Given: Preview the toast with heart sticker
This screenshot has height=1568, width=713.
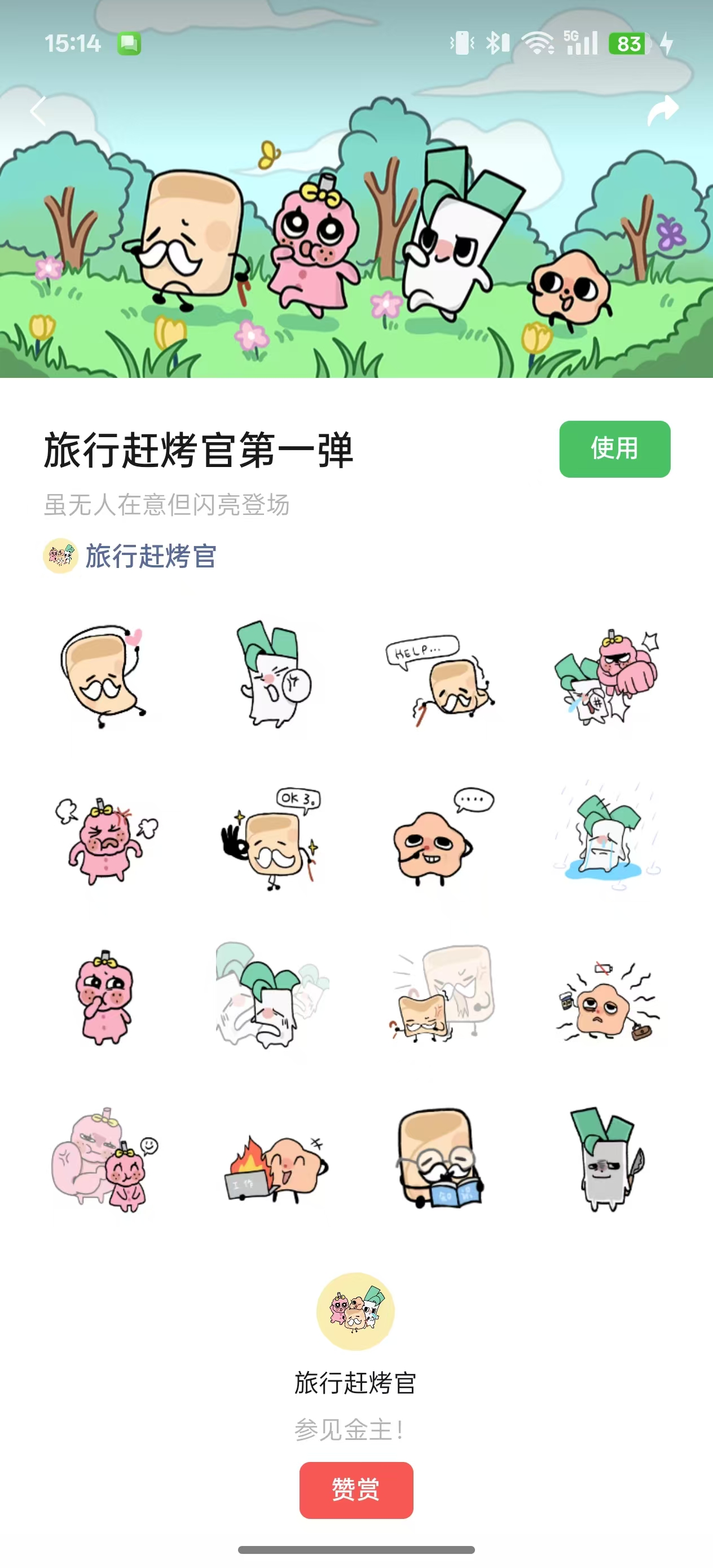Looking at the screenshot, I should tap(104, 676).
